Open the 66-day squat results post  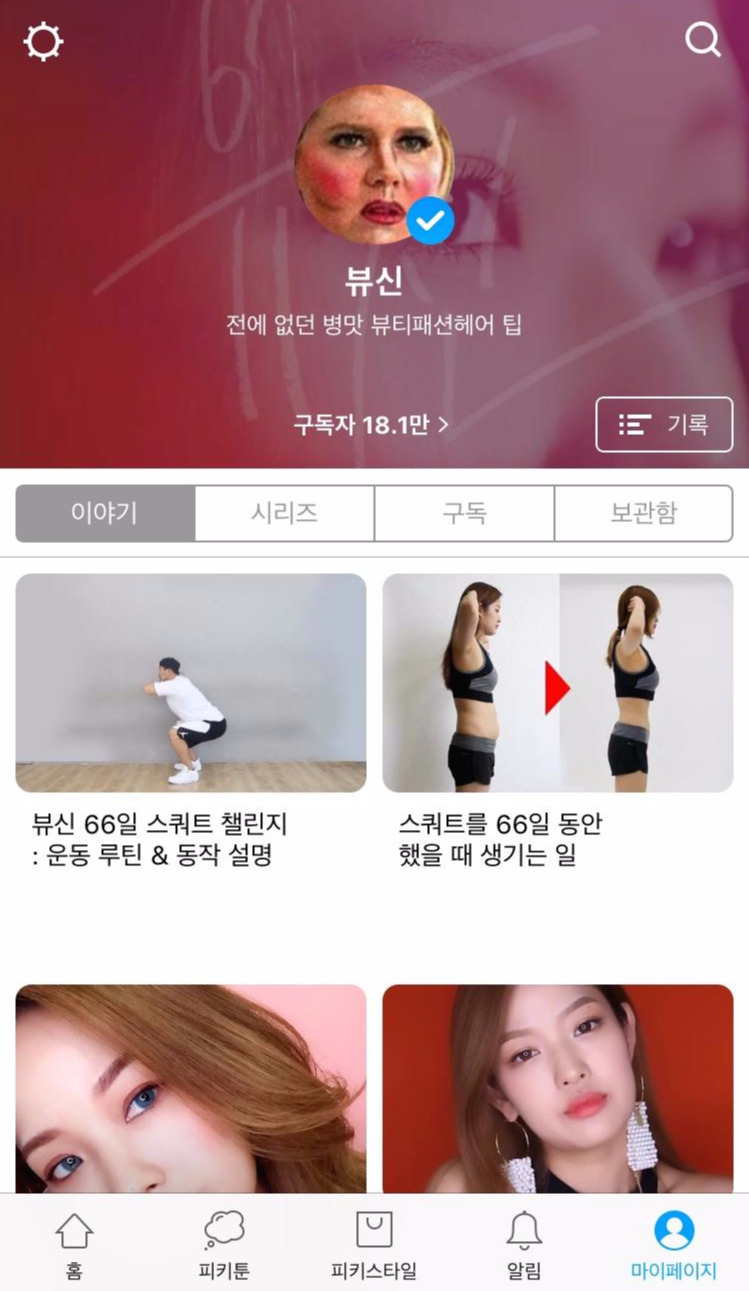tap(556, 683)
